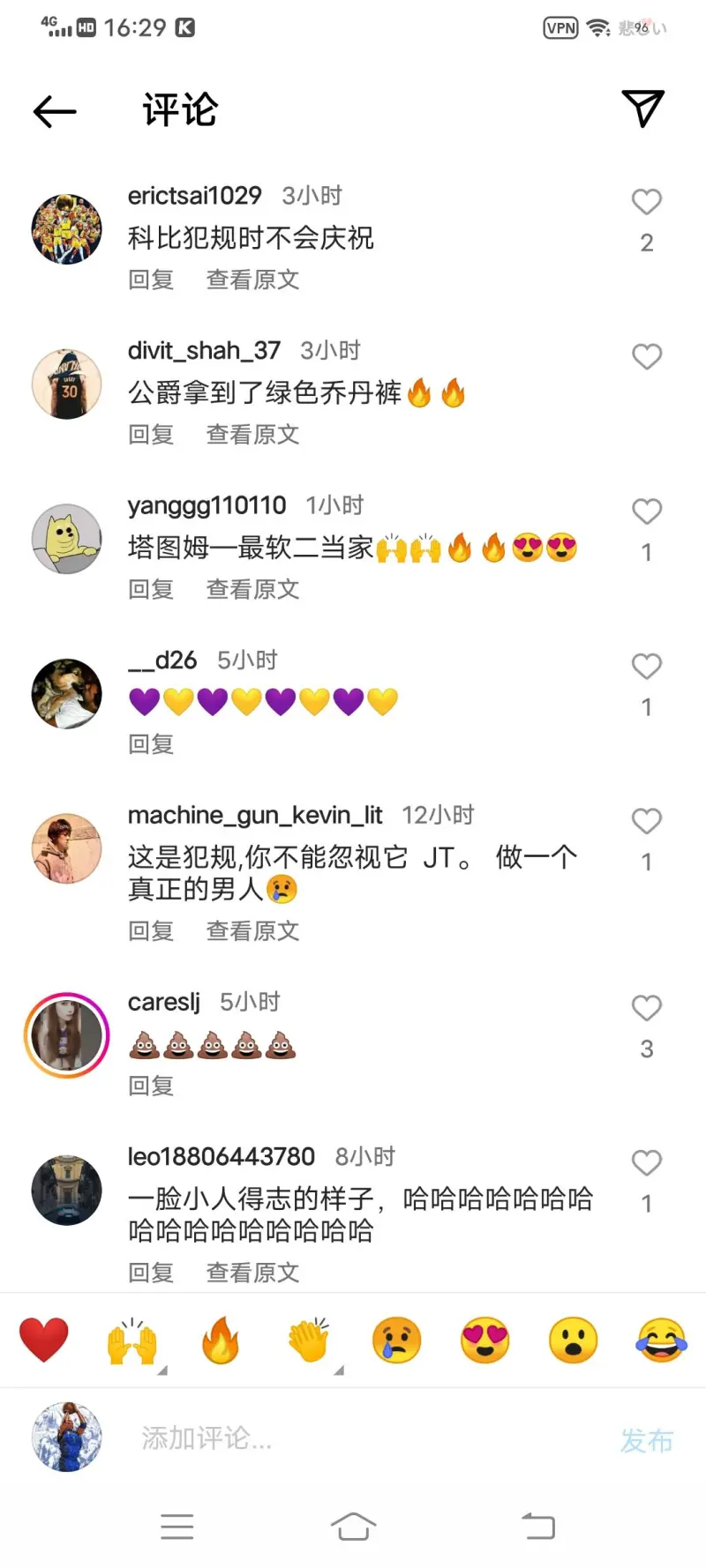Image resolution: width=706 pixels, height=1568 pixels.
Task: Go back from the comments screen
Action: [x=55, y=111]
